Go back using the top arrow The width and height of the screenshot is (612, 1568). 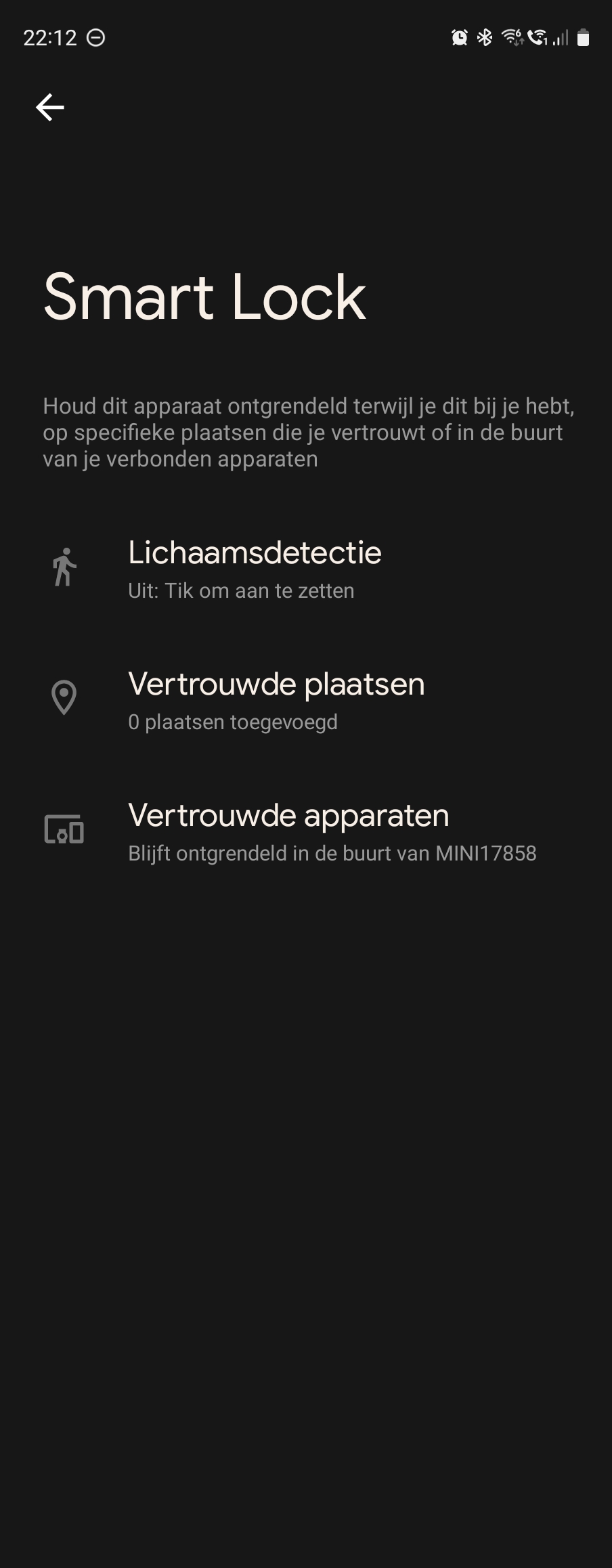coord(50,107)
